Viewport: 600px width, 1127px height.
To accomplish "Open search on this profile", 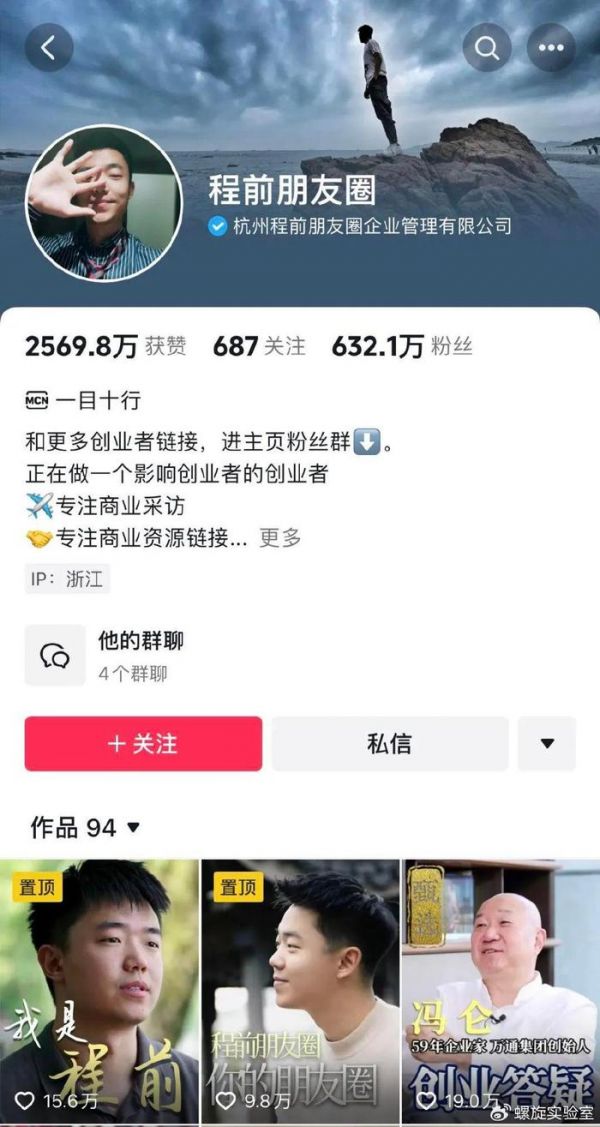I will coord(487,47).
